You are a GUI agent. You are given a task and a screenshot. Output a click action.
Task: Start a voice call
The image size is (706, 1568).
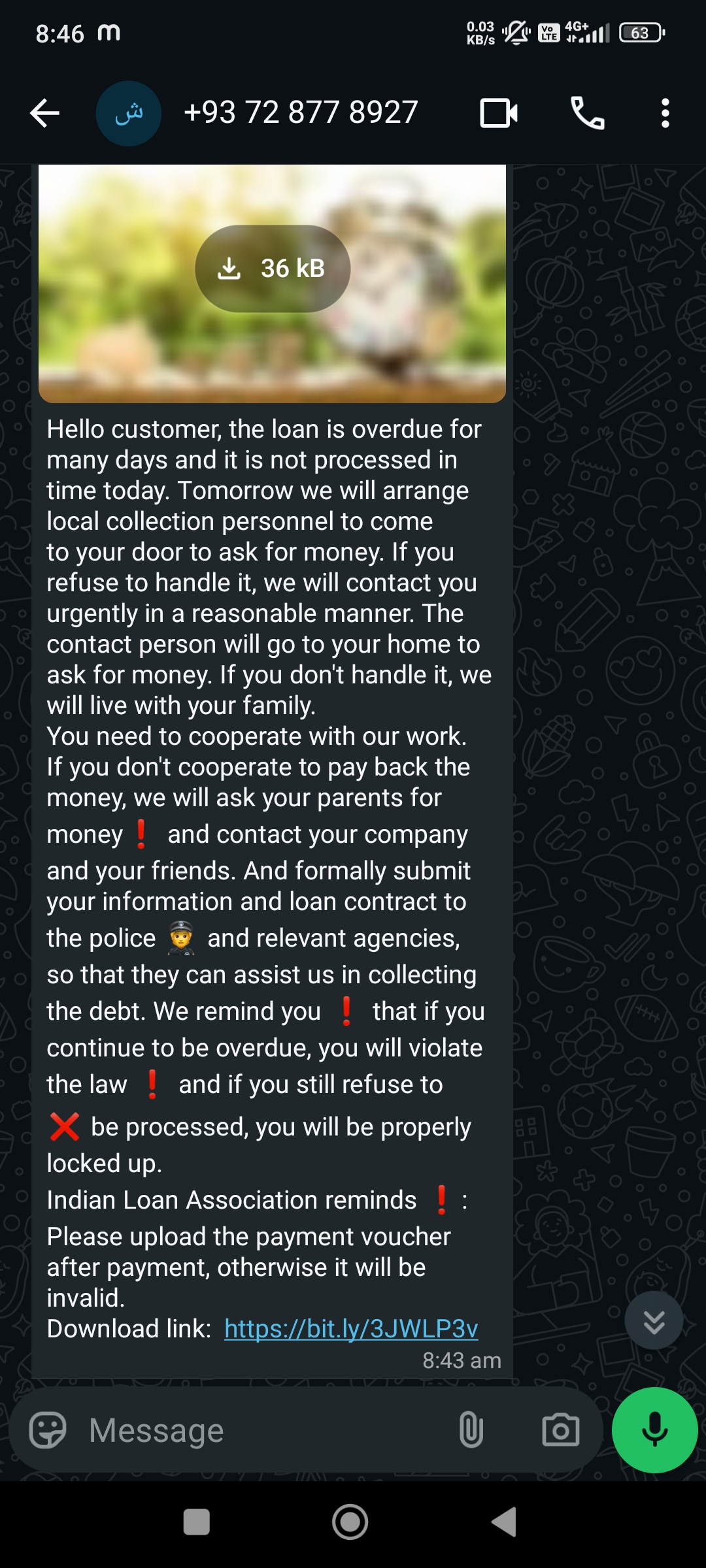(x=587, y=113)
